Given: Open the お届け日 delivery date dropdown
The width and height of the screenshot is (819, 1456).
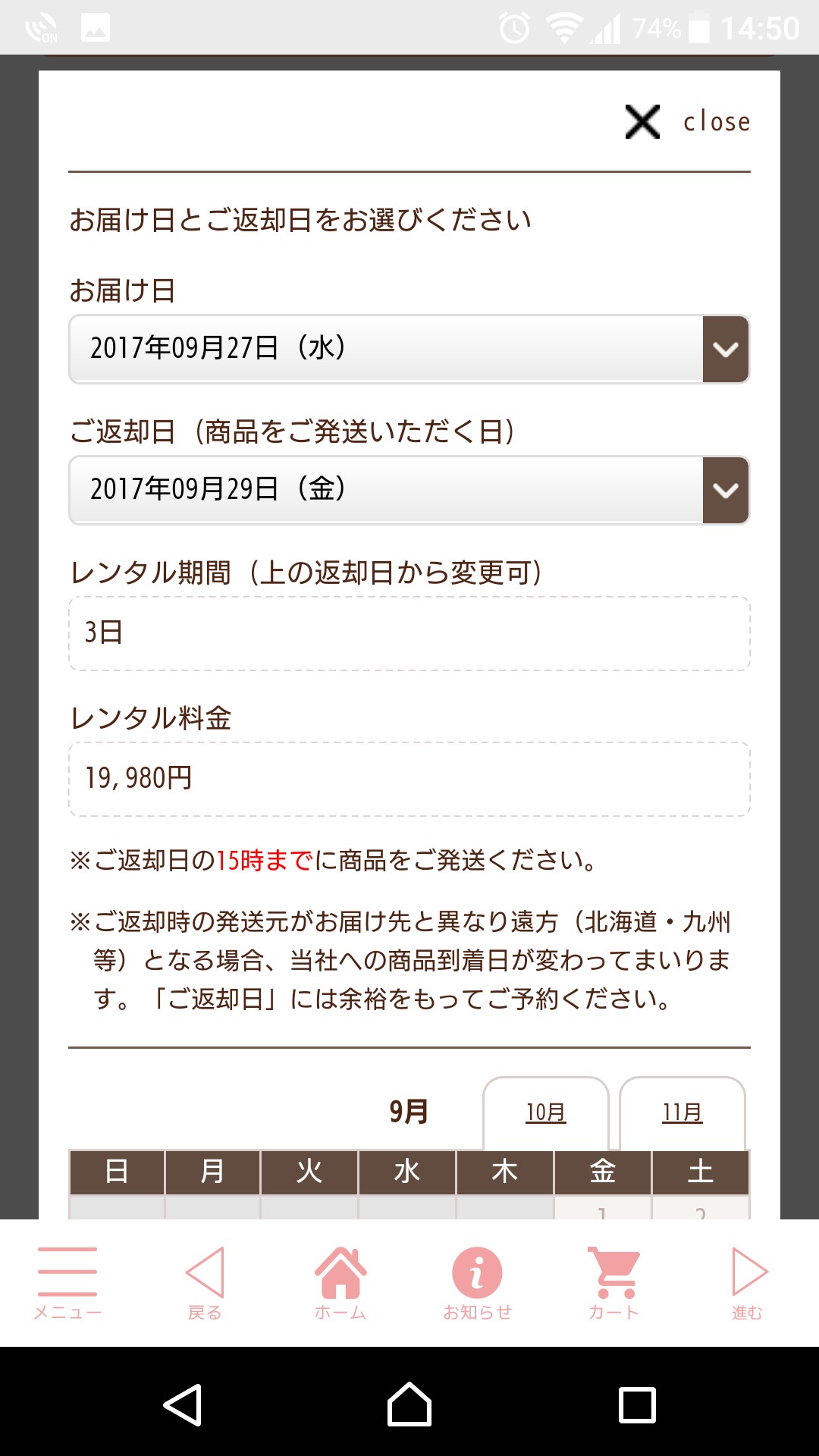Looking at the screenshot, I should click(409, 349).
